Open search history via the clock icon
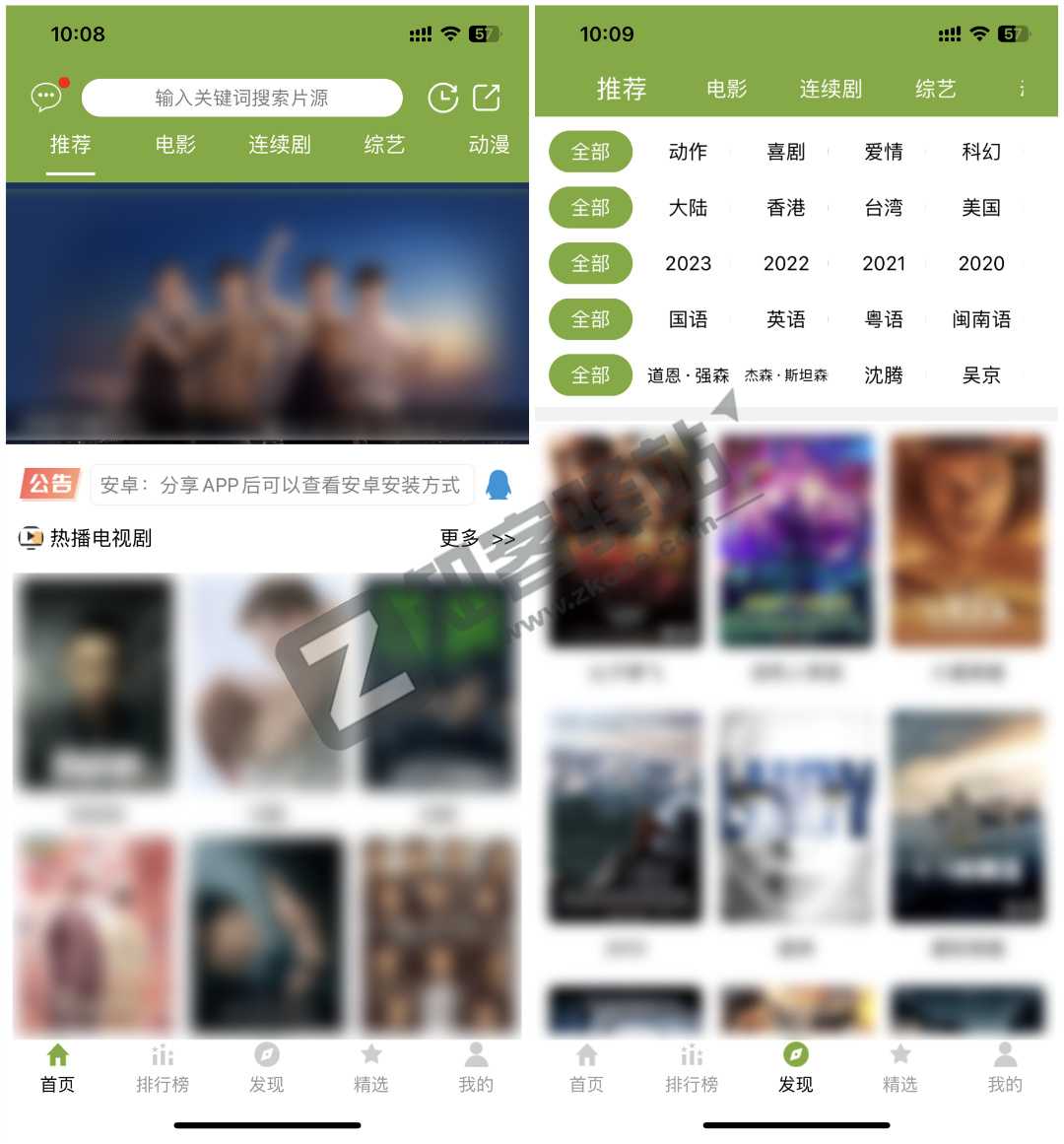The width and height of the screenshot is (1064, 1144). point(443,97)
